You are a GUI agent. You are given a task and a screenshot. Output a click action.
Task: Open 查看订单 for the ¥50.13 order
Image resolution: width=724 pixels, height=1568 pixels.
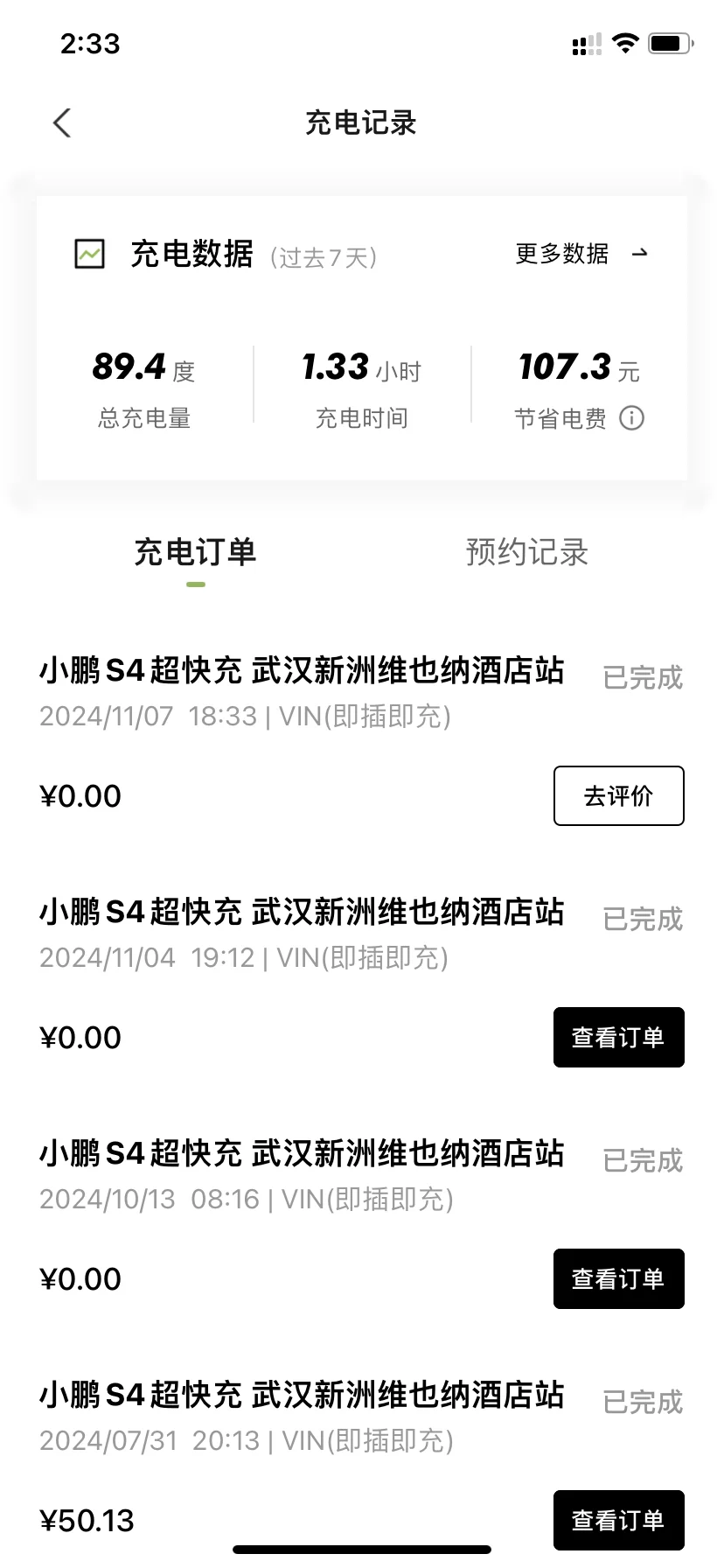tap(618, 1520)
